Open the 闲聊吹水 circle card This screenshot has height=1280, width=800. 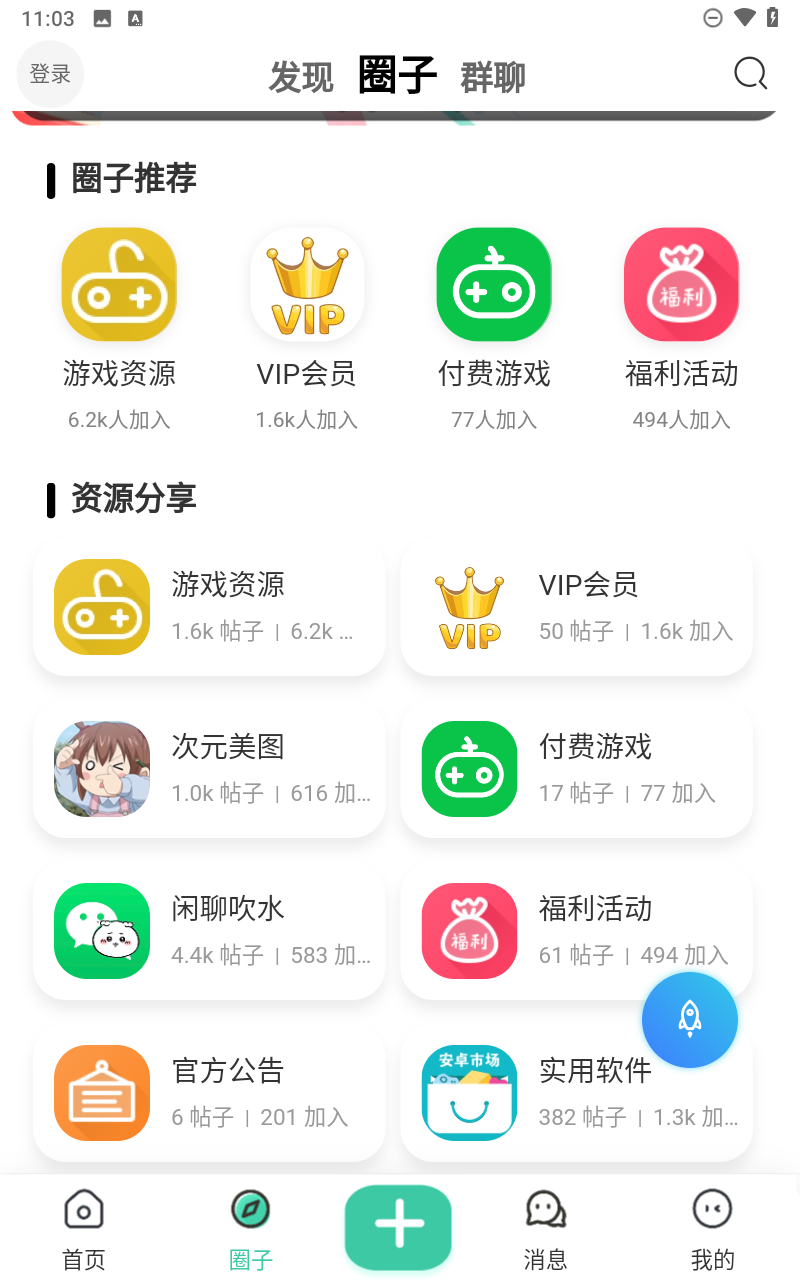209,931
